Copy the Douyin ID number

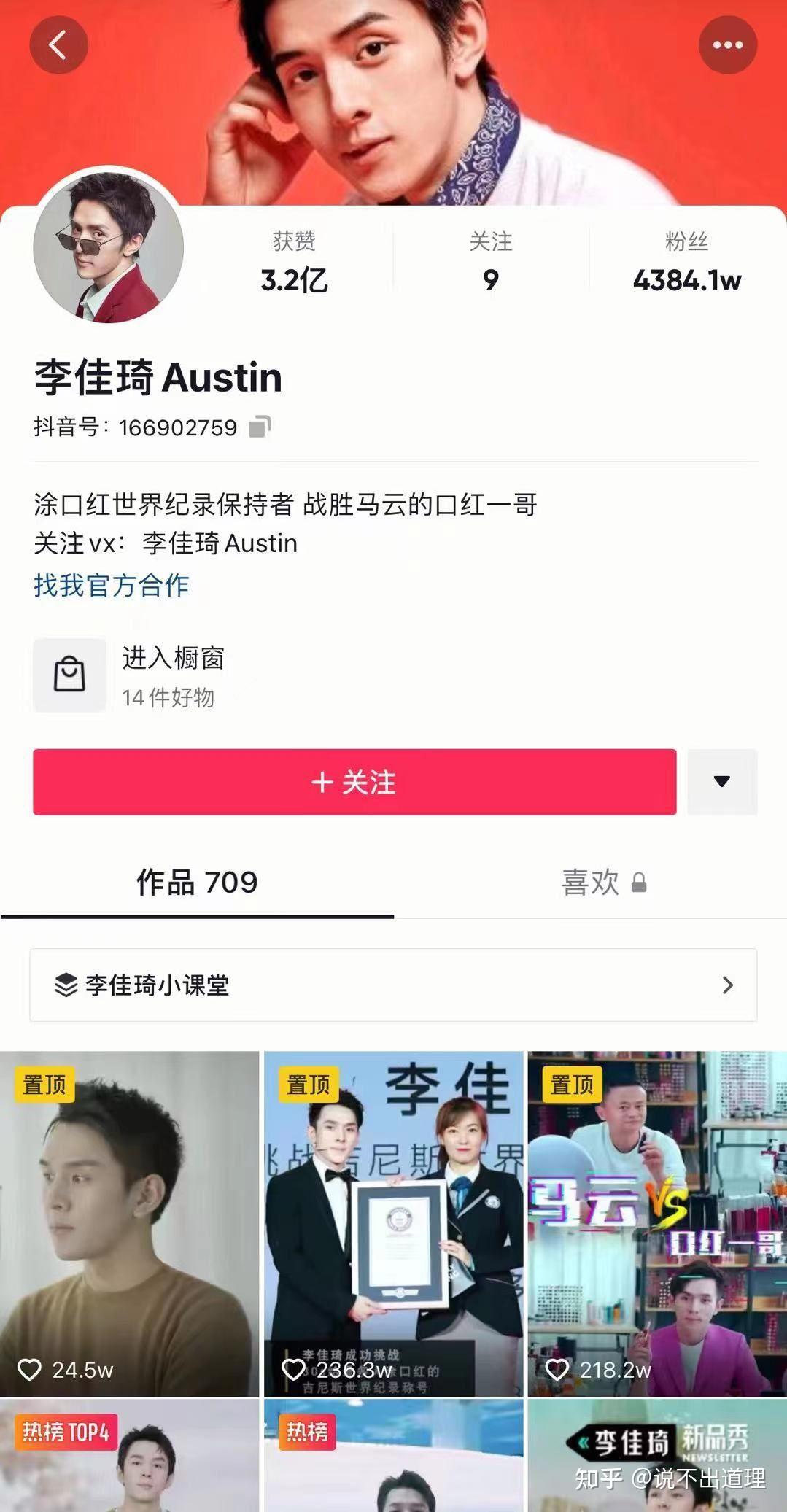tap(260, 427)
